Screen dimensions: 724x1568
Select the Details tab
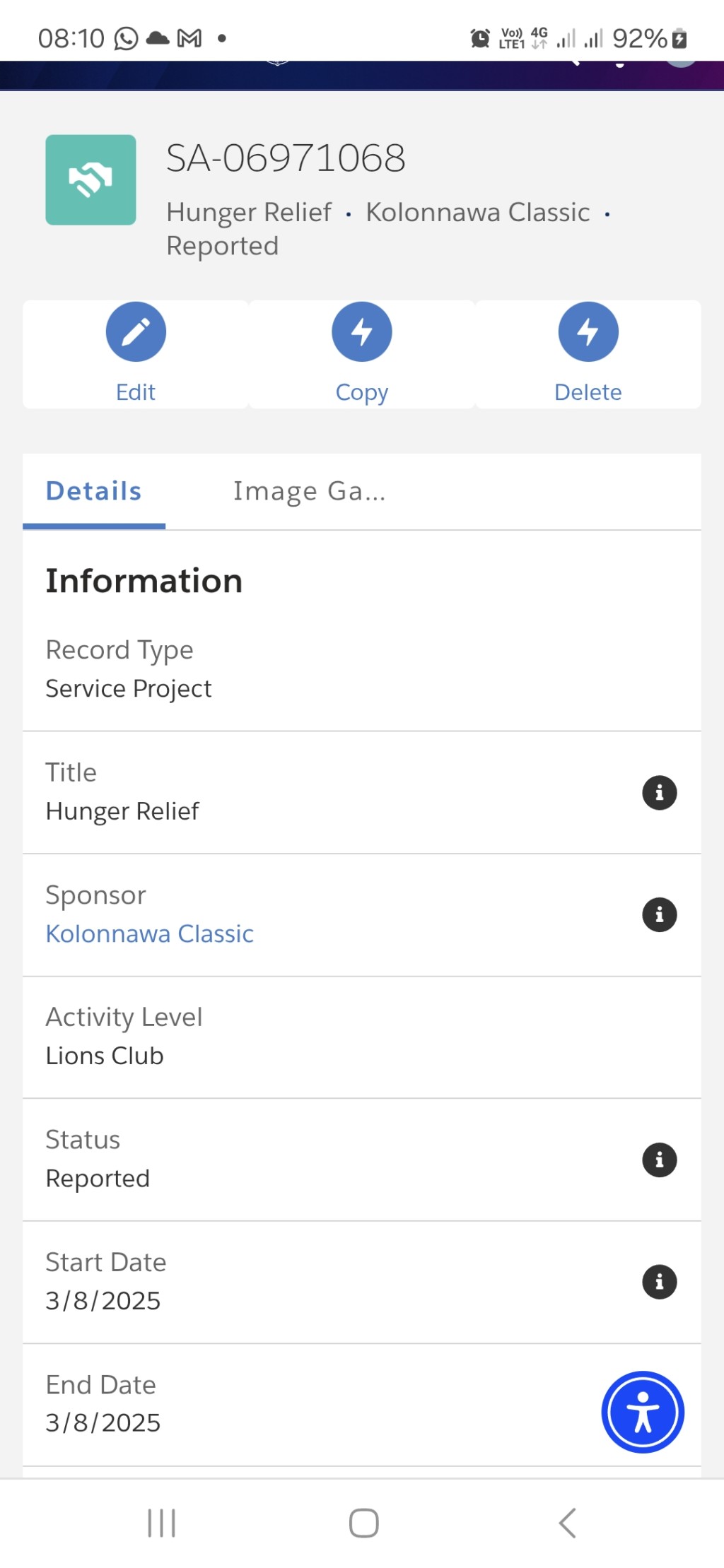pos(94,491)
